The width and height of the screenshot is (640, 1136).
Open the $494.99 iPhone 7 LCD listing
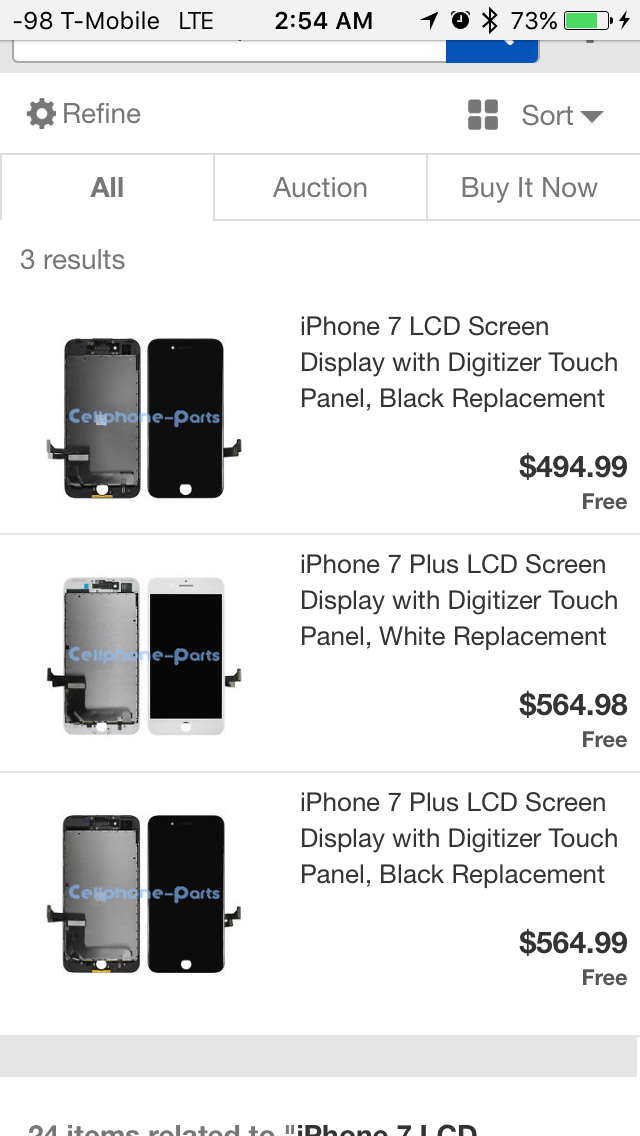point(320,416)
